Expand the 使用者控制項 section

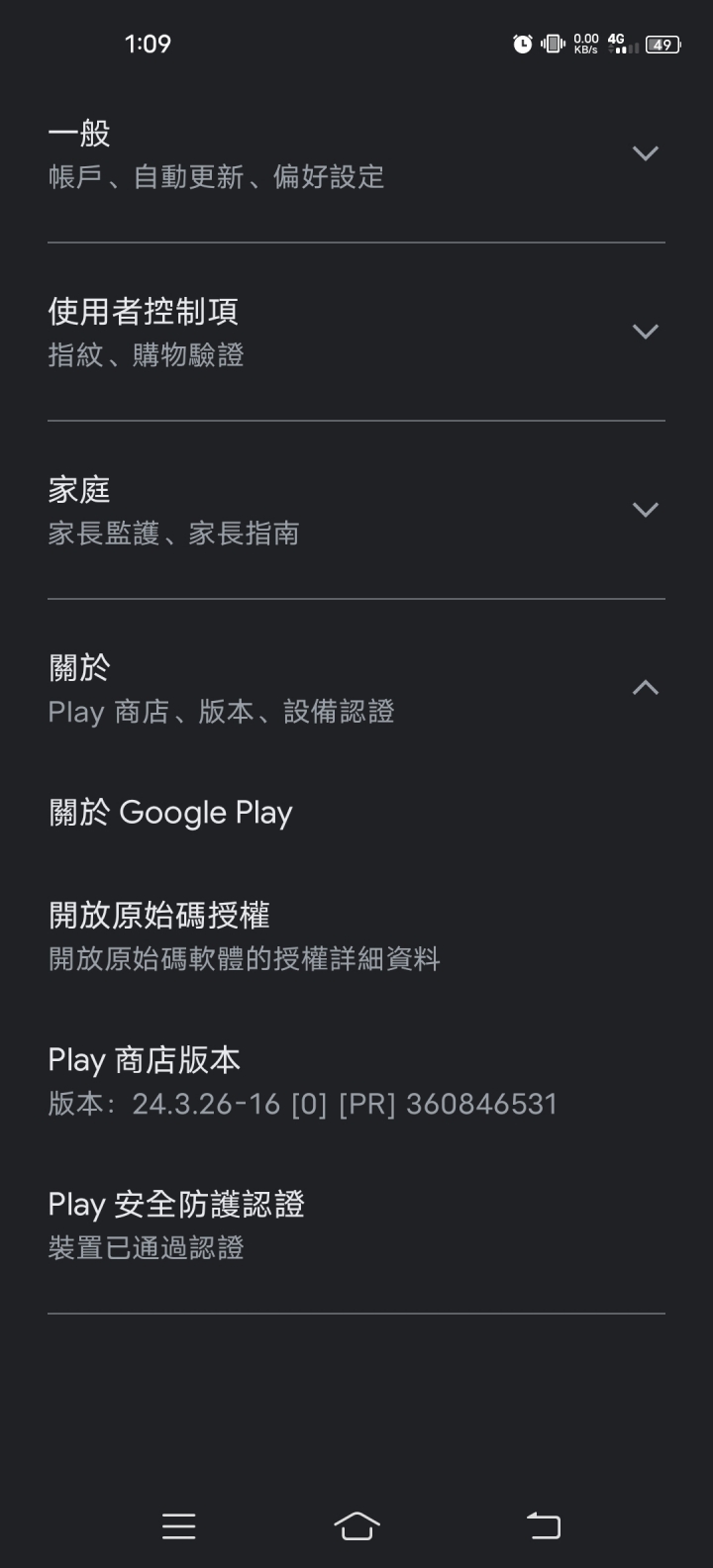356,332
